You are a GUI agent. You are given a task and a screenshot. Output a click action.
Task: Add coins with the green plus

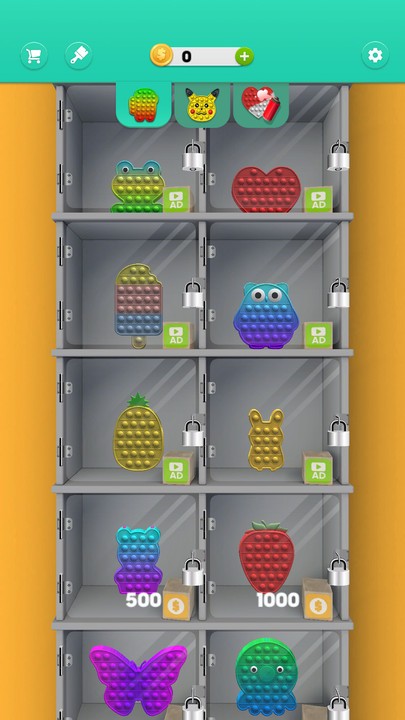pyautogui.click(x=244, y=56)
